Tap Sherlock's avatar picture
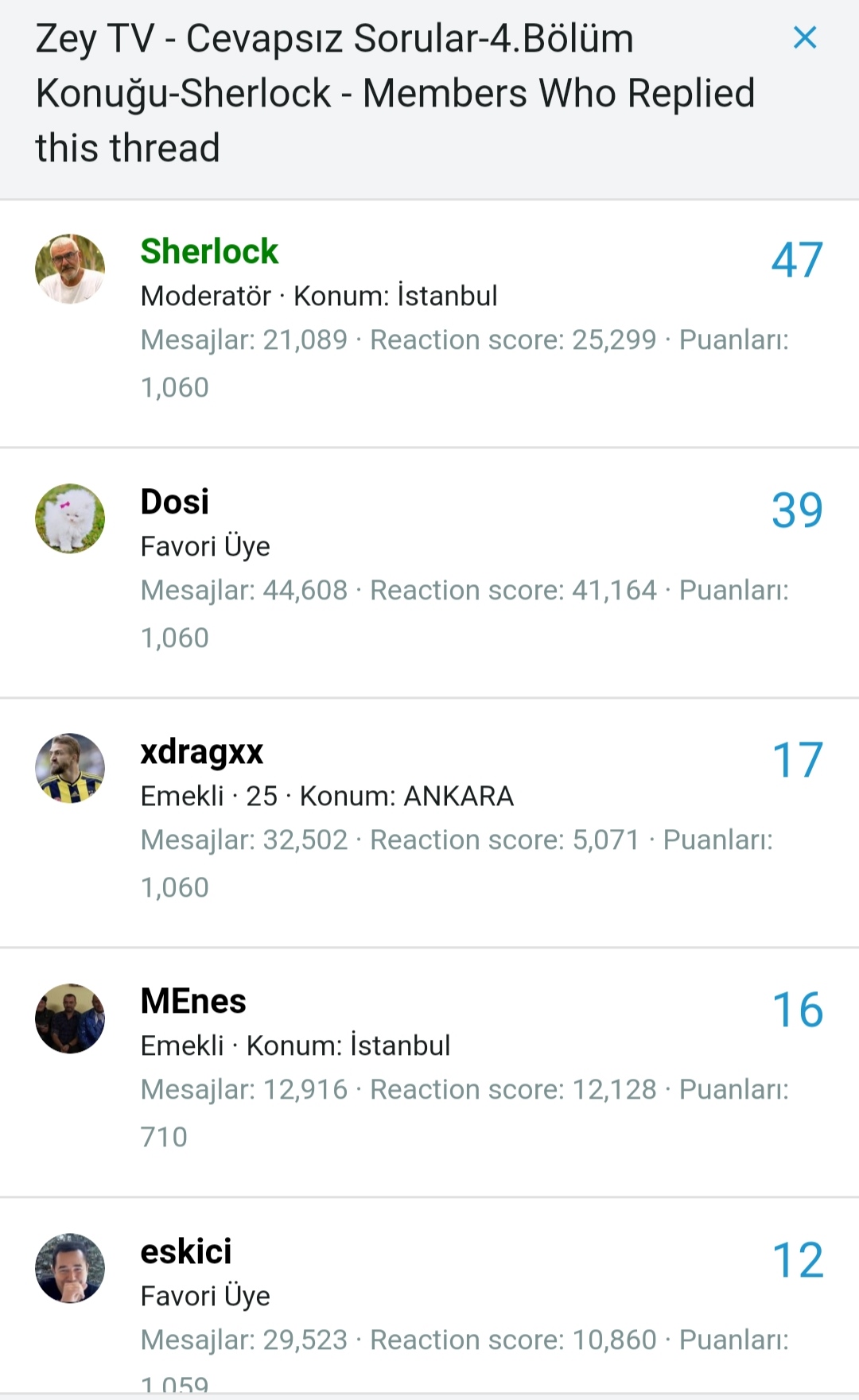Viewport: 859px width, 1400px height. pos(70,269)
